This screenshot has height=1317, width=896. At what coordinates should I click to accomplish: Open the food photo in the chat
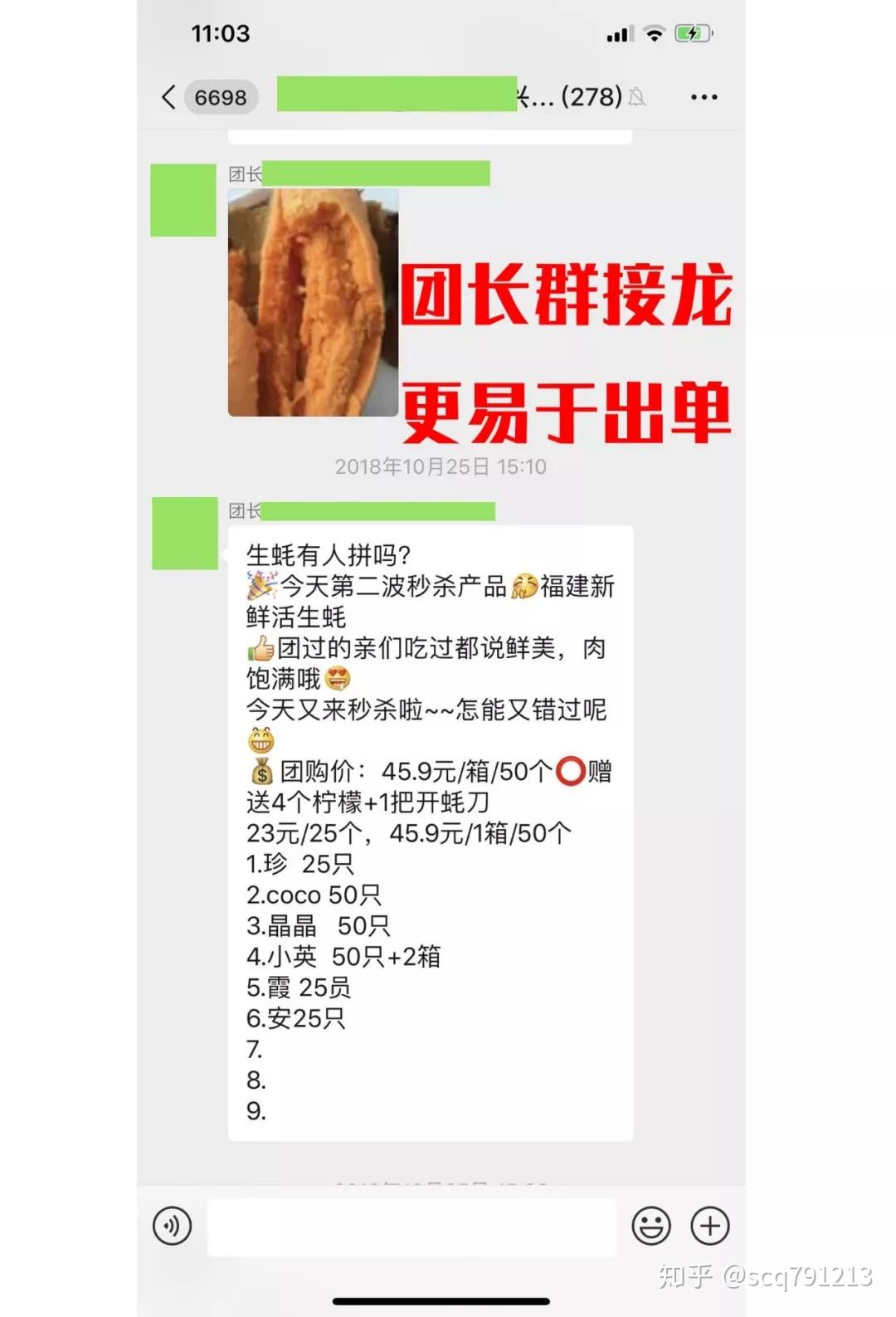[x=313, y=303]
